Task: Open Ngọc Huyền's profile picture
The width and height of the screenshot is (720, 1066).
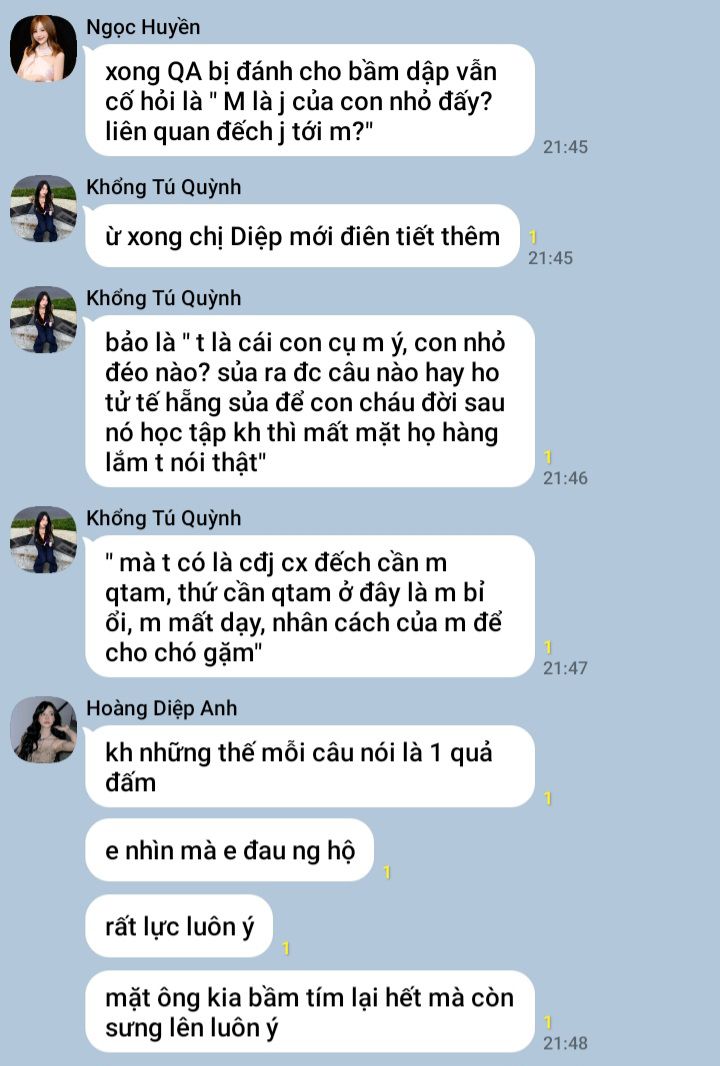Action: (43, 48)
